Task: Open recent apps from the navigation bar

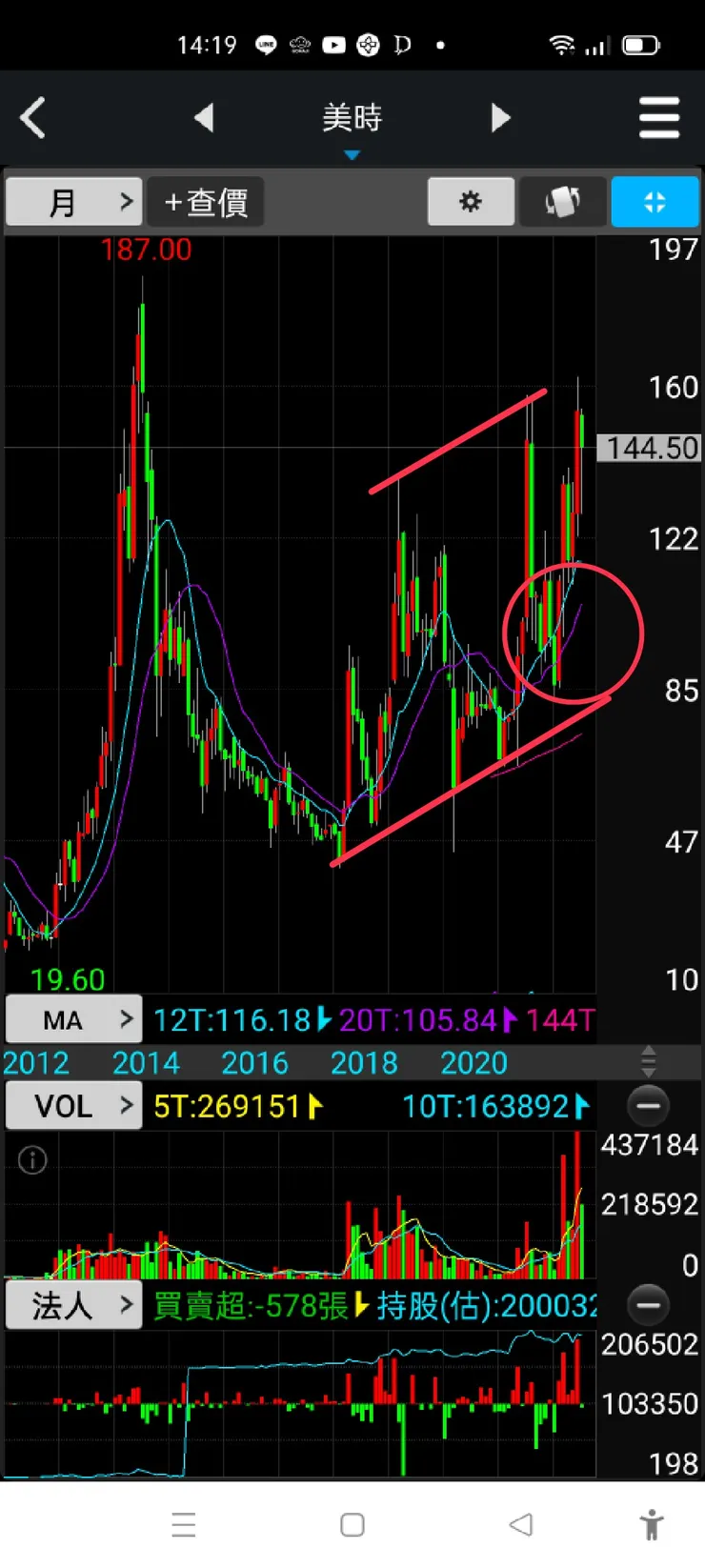Action: (184, 1524)
